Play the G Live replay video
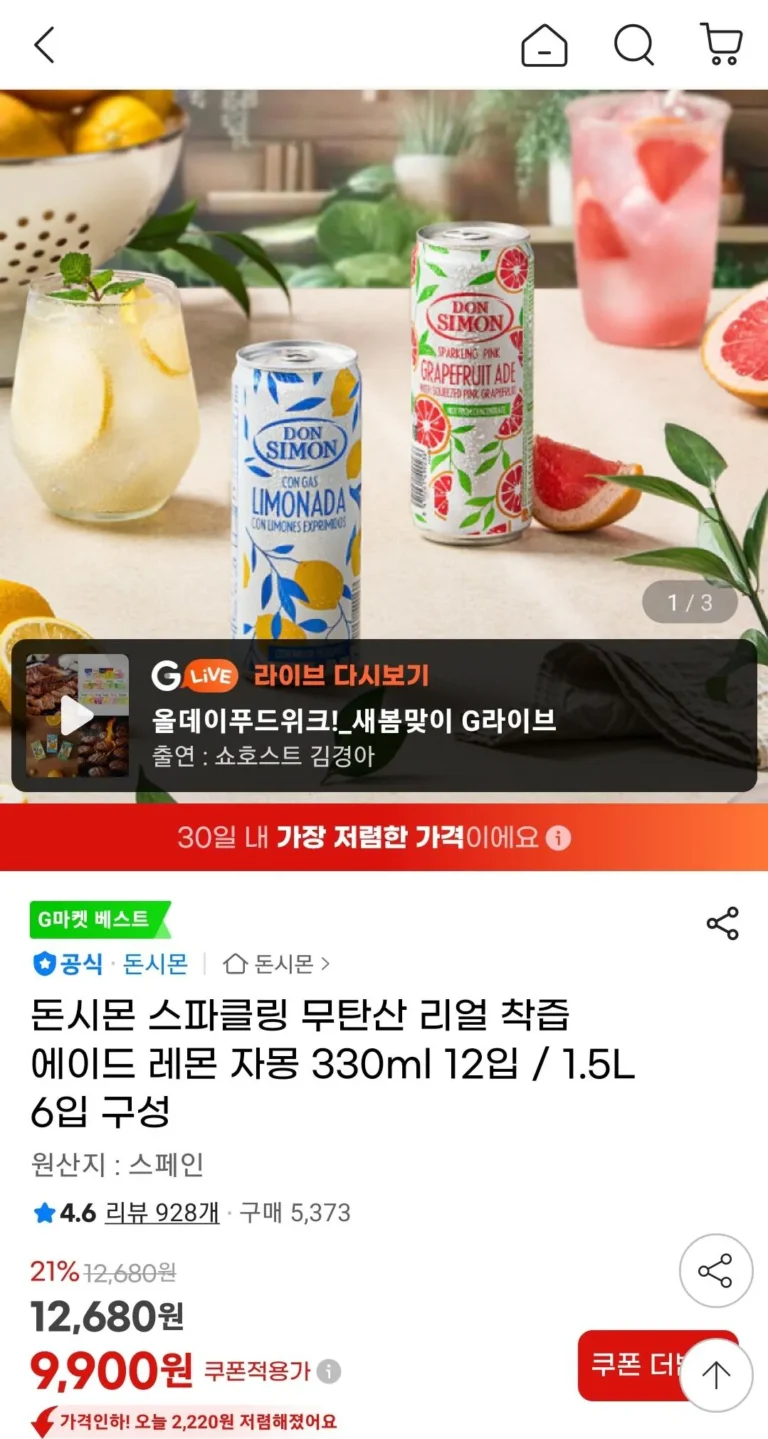This screenshot has height=1439, width=768. [x=77, y=716]
